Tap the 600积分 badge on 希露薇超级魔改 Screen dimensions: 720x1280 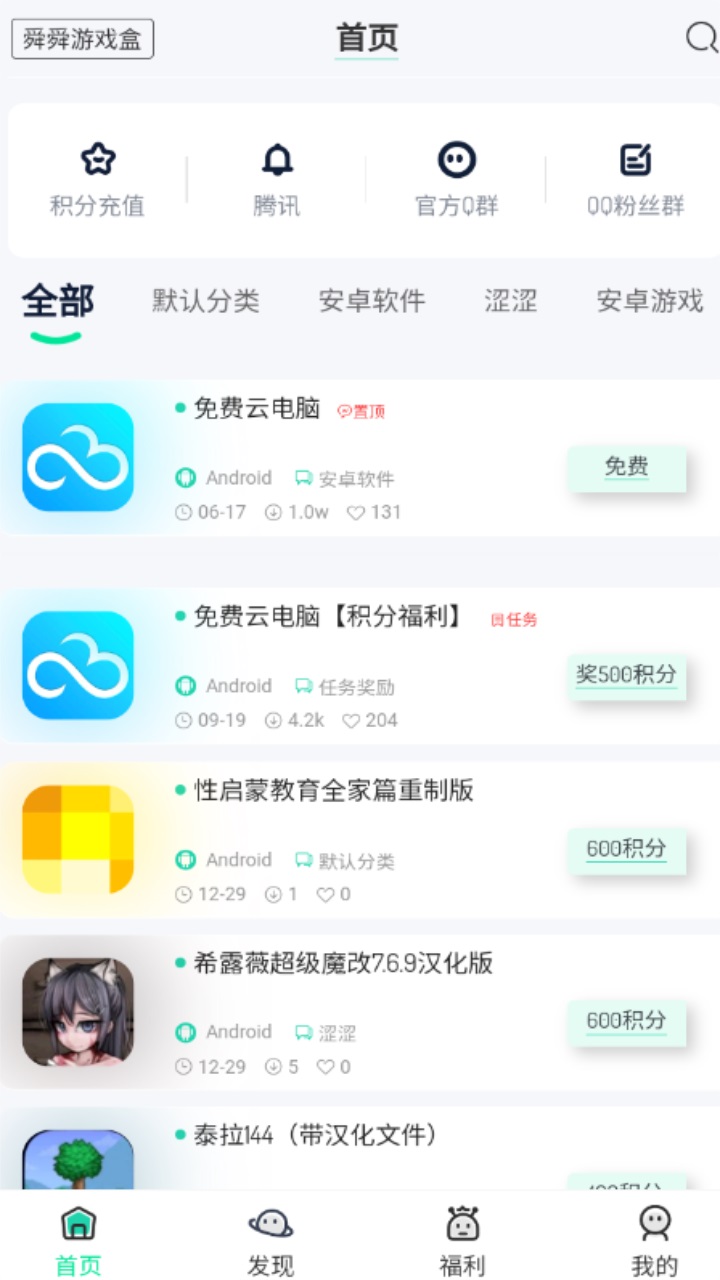tap(627, 1023)
